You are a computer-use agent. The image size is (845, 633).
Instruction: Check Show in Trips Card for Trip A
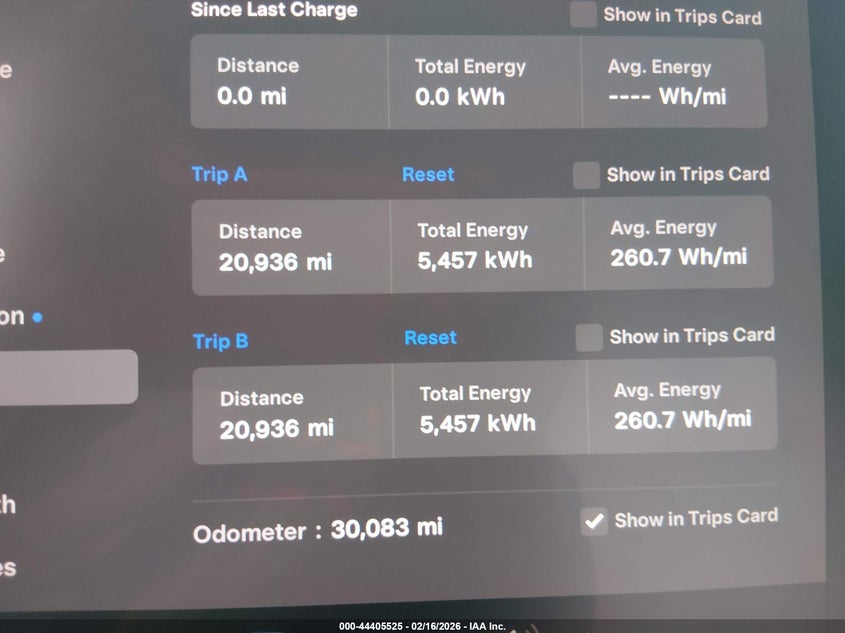click(586, 176)
